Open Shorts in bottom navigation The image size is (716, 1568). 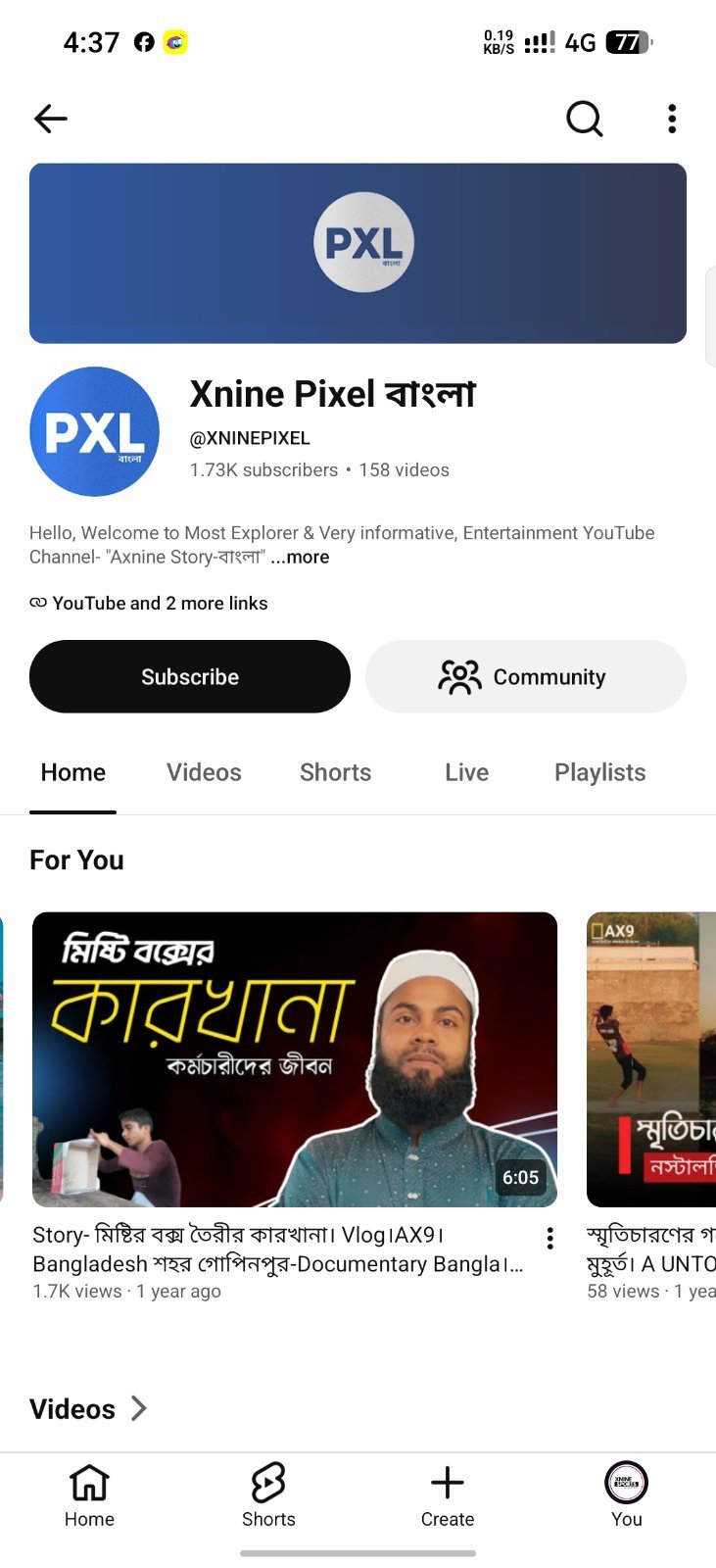tap(268, 1495)
